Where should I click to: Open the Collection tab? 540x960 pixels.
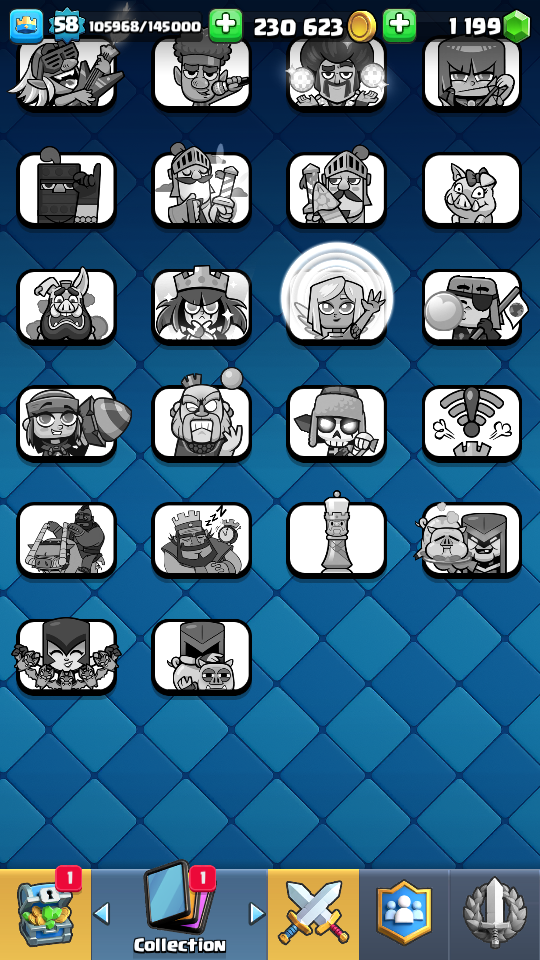pos(179,914)
